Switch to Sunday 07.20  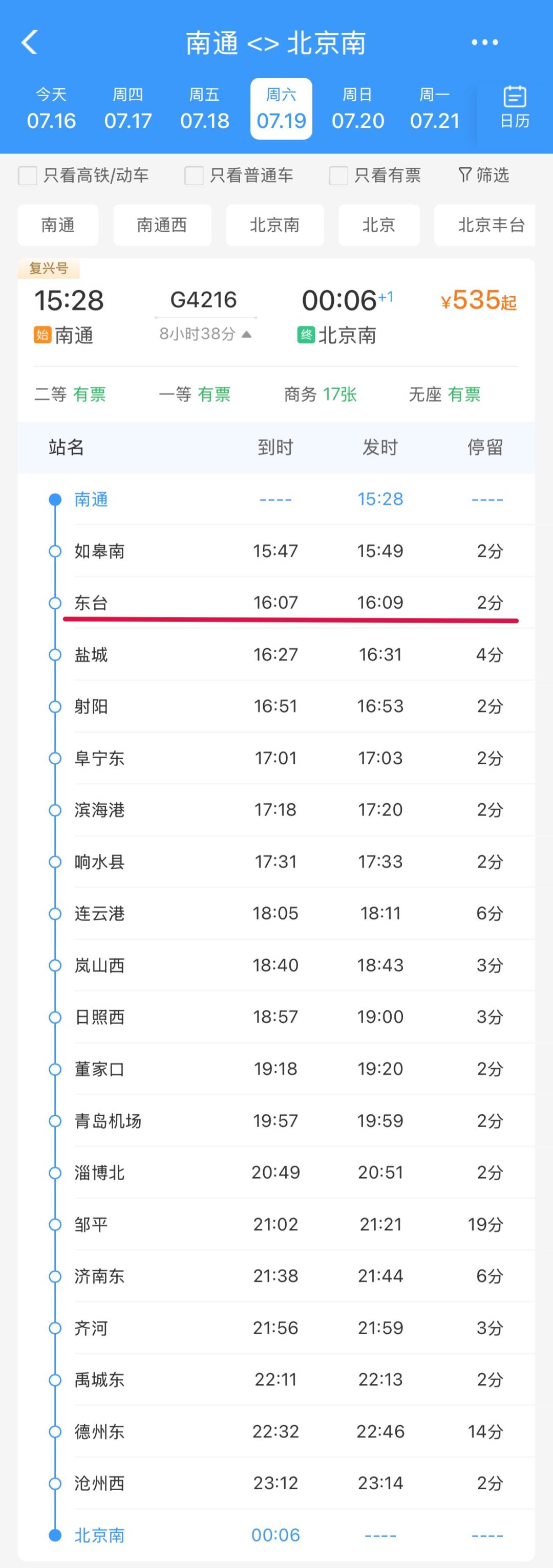(x=358, y=109)
